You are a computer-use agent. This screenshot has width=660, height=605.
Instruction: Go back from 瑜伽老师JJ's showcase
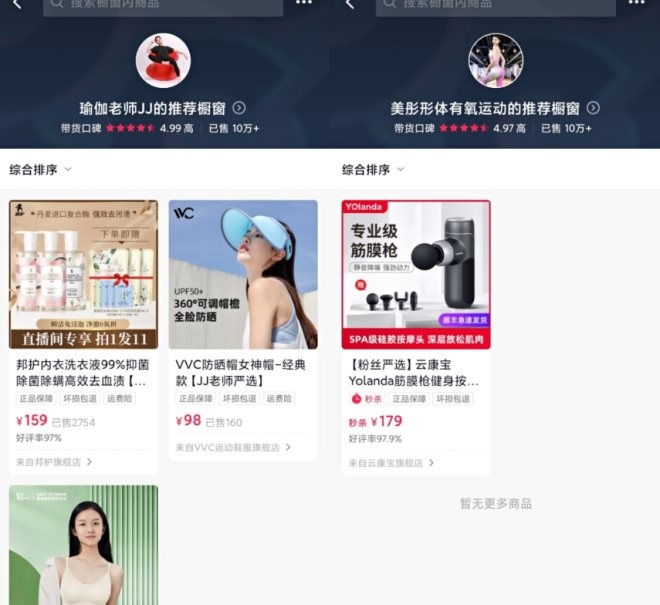(x=16, y=5)
